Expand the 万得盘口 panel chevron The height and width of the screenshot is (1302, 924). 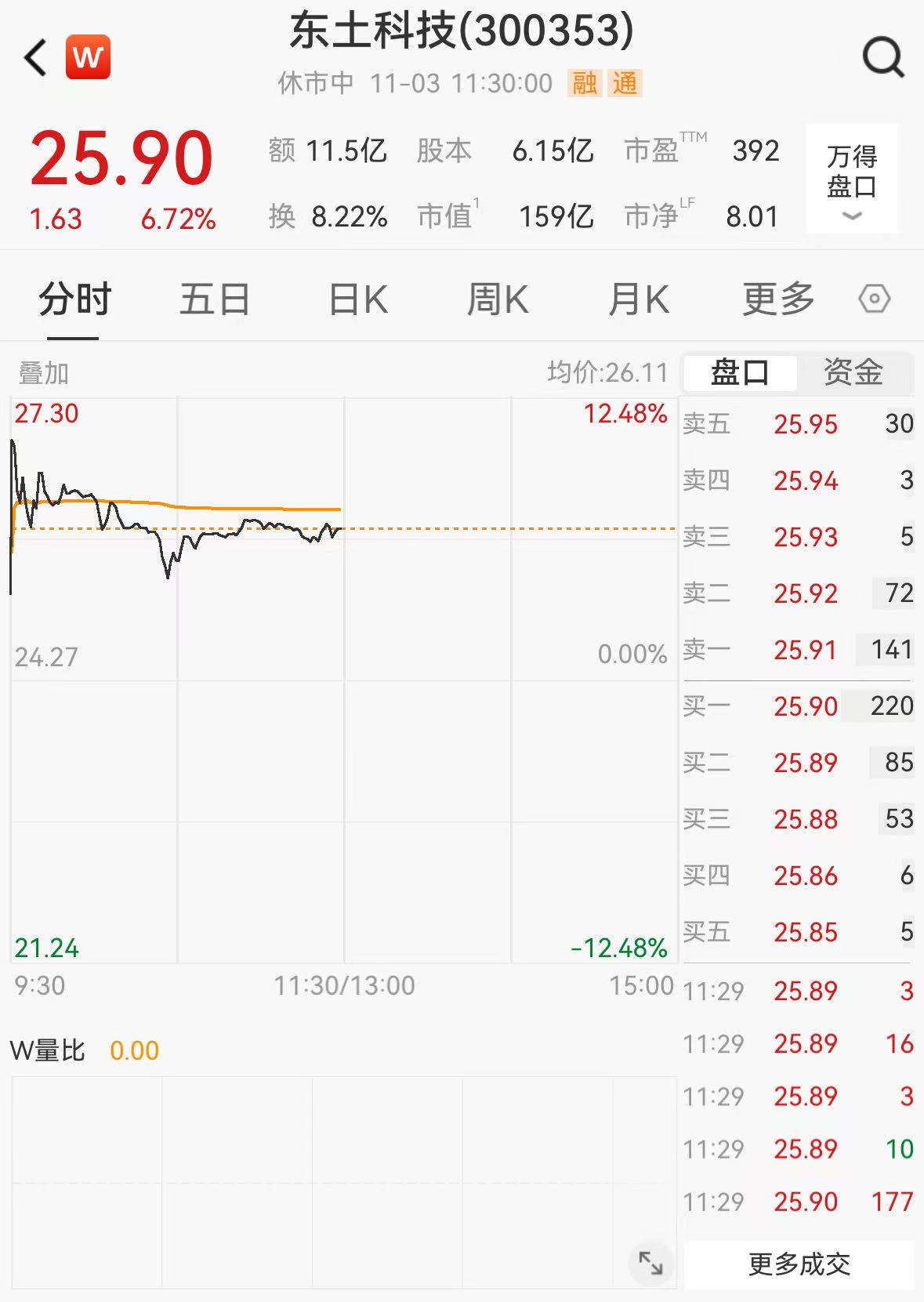[852, 216]
